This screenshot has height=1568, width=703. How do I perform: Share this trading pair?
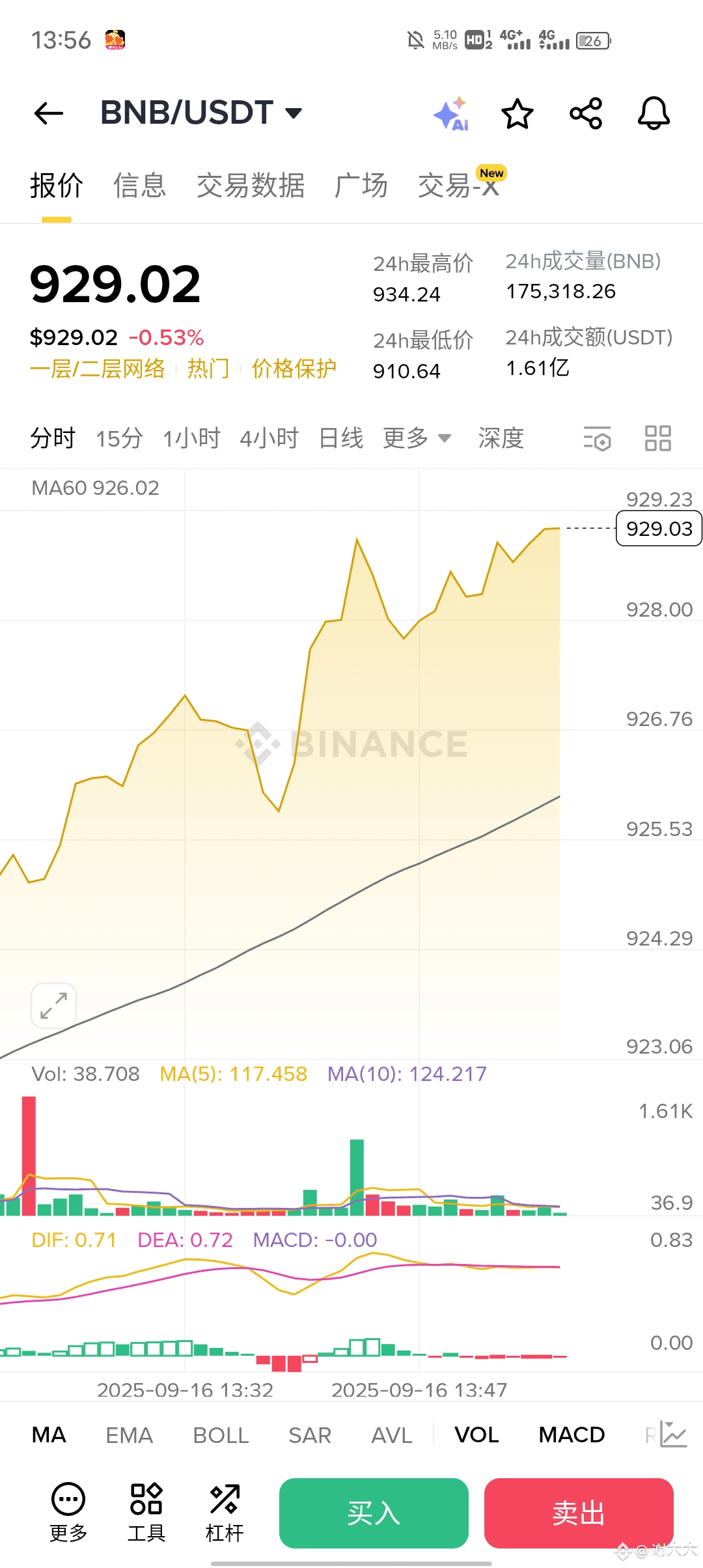586,114
